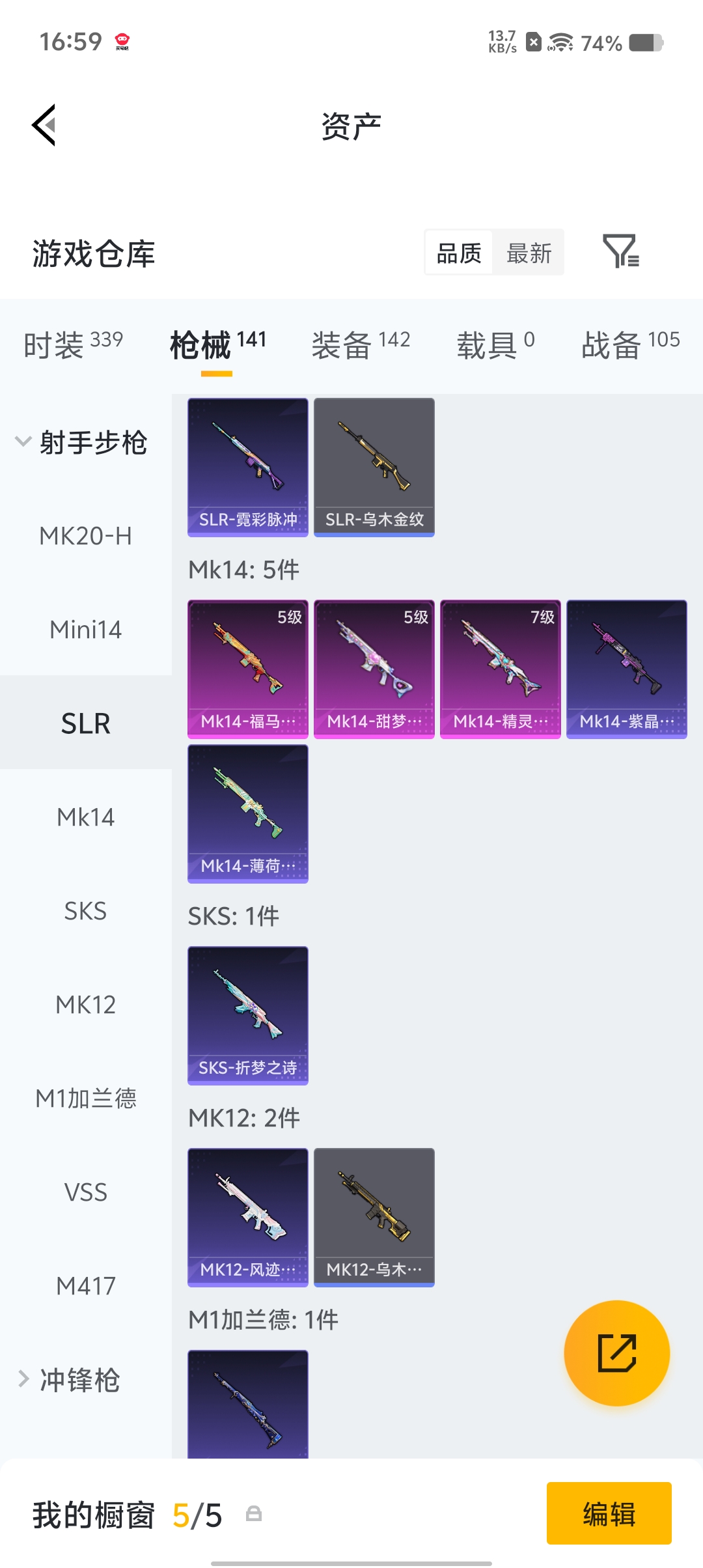Screen dimensions: 703x1568
Task: Select Mini14 in the side list
Action: click(85, 630)
